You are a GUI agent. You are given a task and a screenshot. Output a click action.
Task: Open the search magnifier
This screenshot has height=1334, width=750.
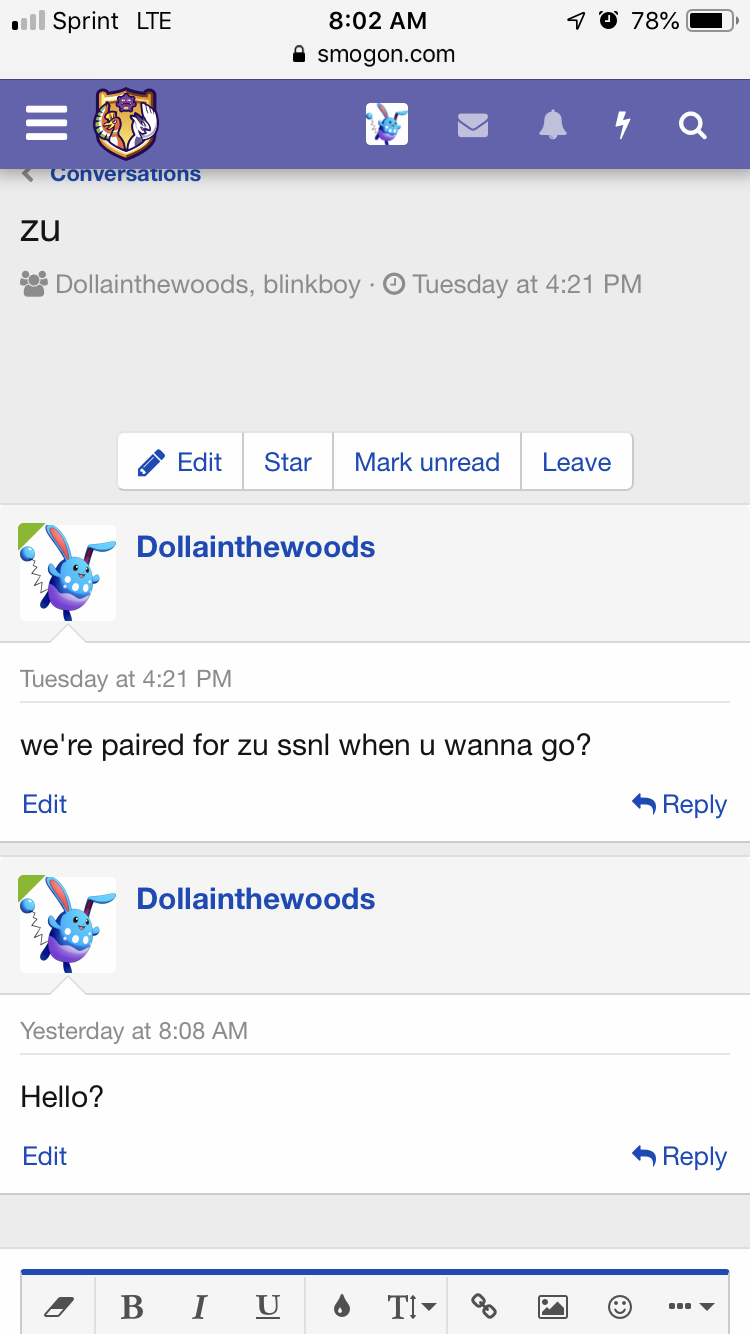(693, 125)
